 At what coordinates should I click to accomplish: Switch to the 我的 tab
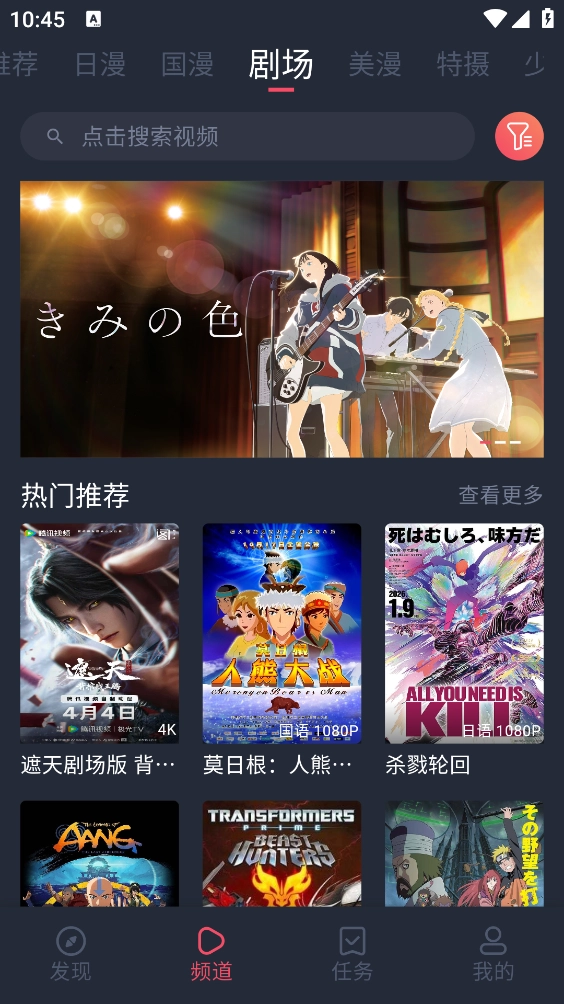point(493,954)
